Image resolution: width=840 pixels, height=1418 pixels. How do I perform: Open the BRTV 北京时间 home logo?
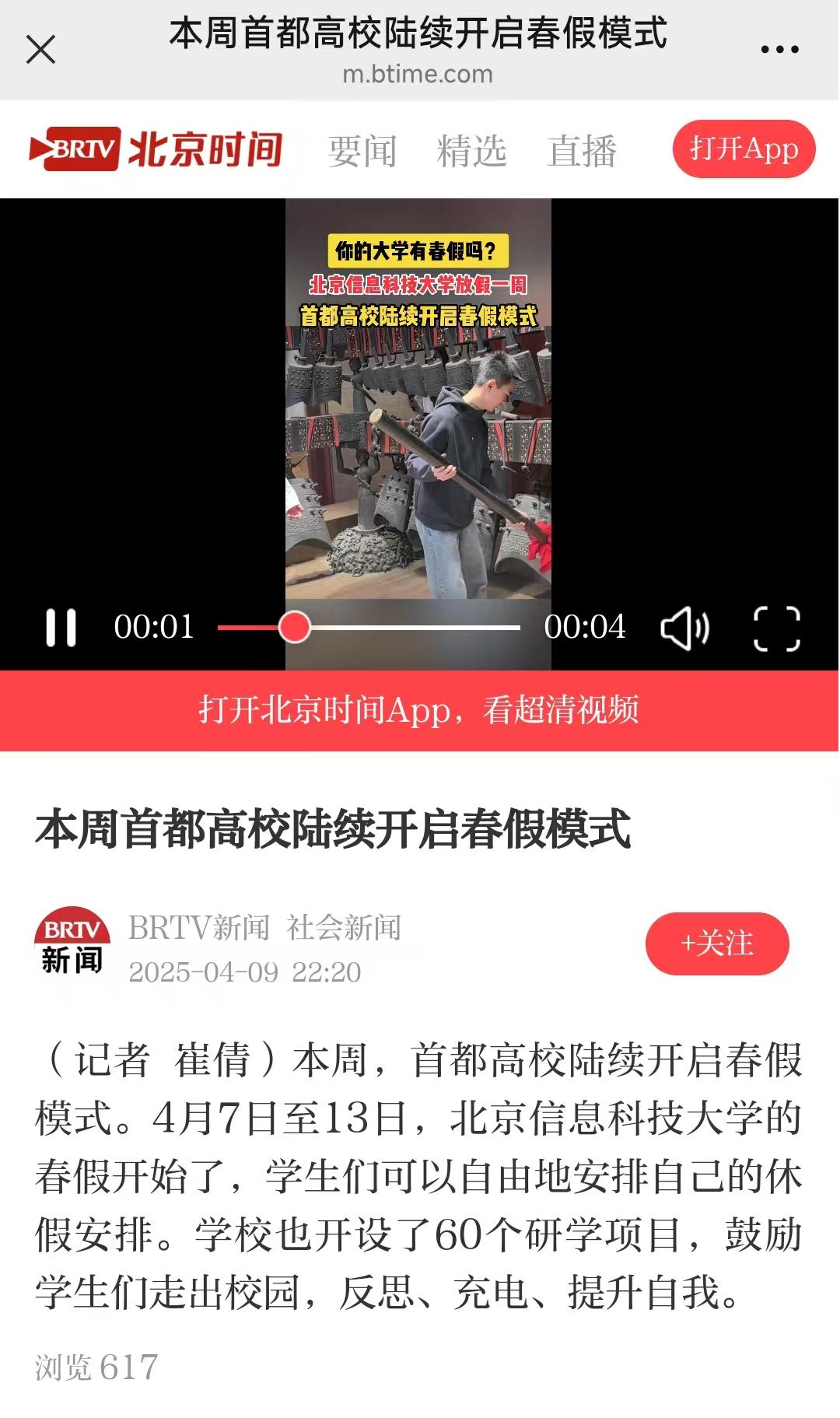click(156, 149)
